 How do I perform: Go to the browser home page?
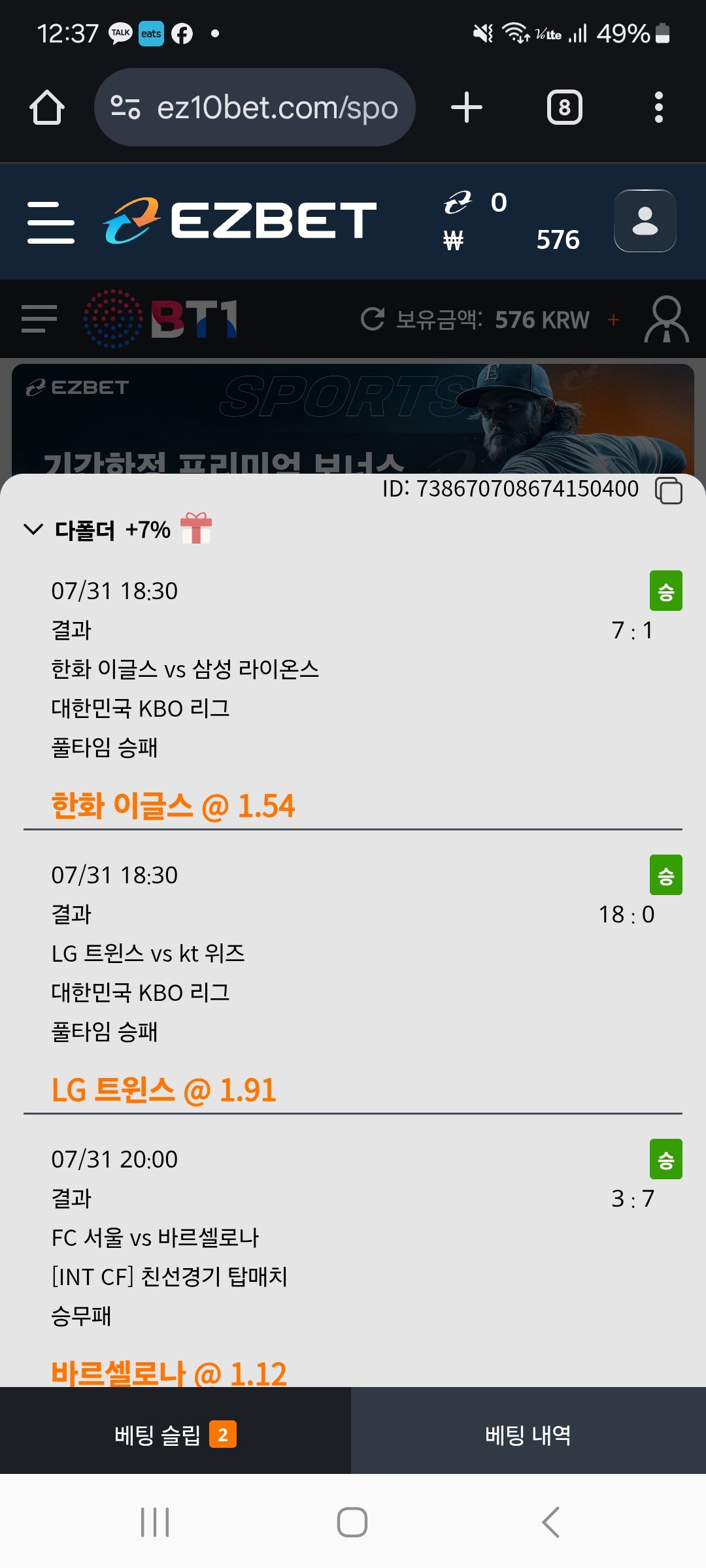point(47,108)
